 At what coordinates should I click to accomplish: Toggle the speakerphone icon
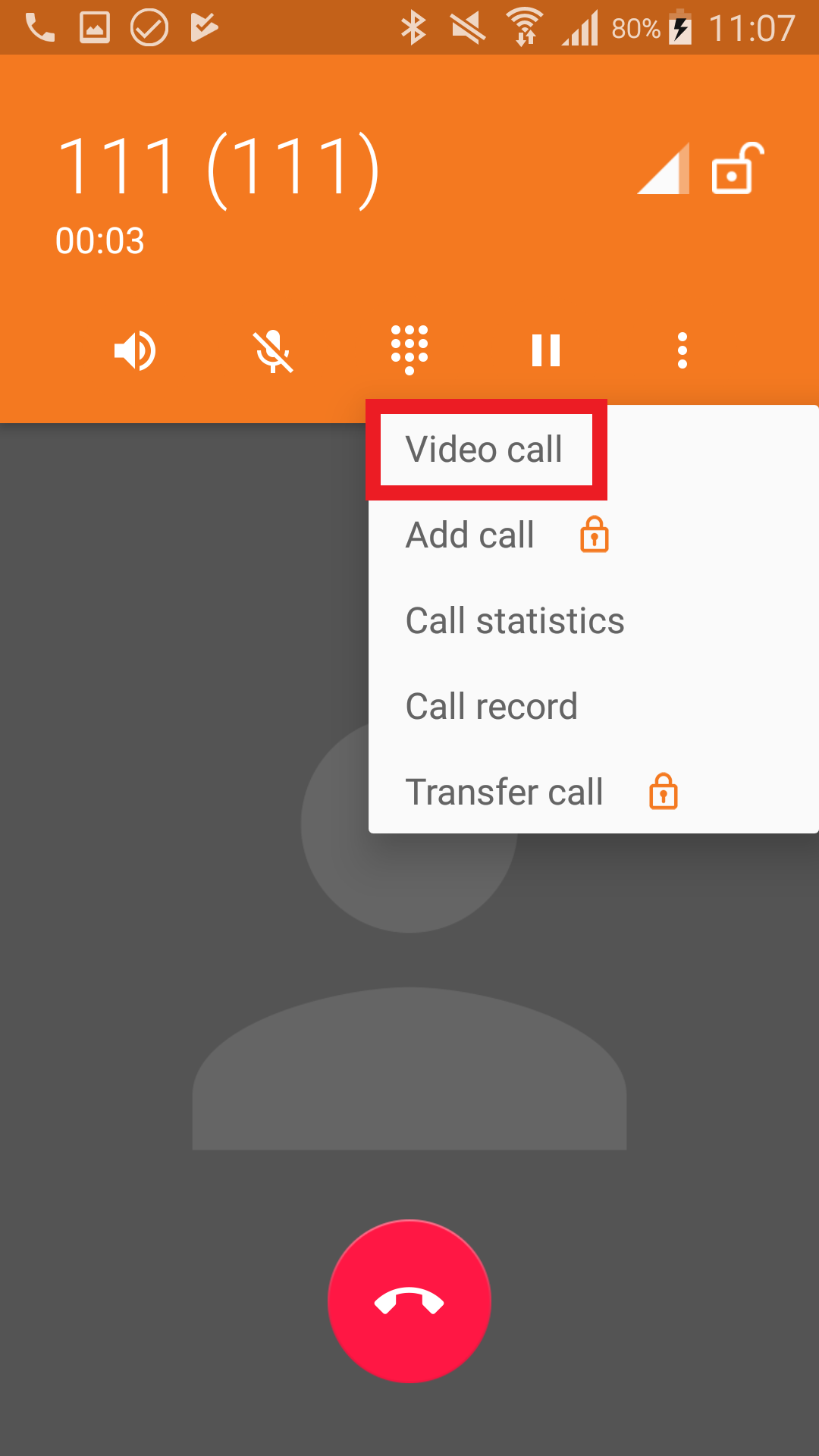tap(135, 351)
